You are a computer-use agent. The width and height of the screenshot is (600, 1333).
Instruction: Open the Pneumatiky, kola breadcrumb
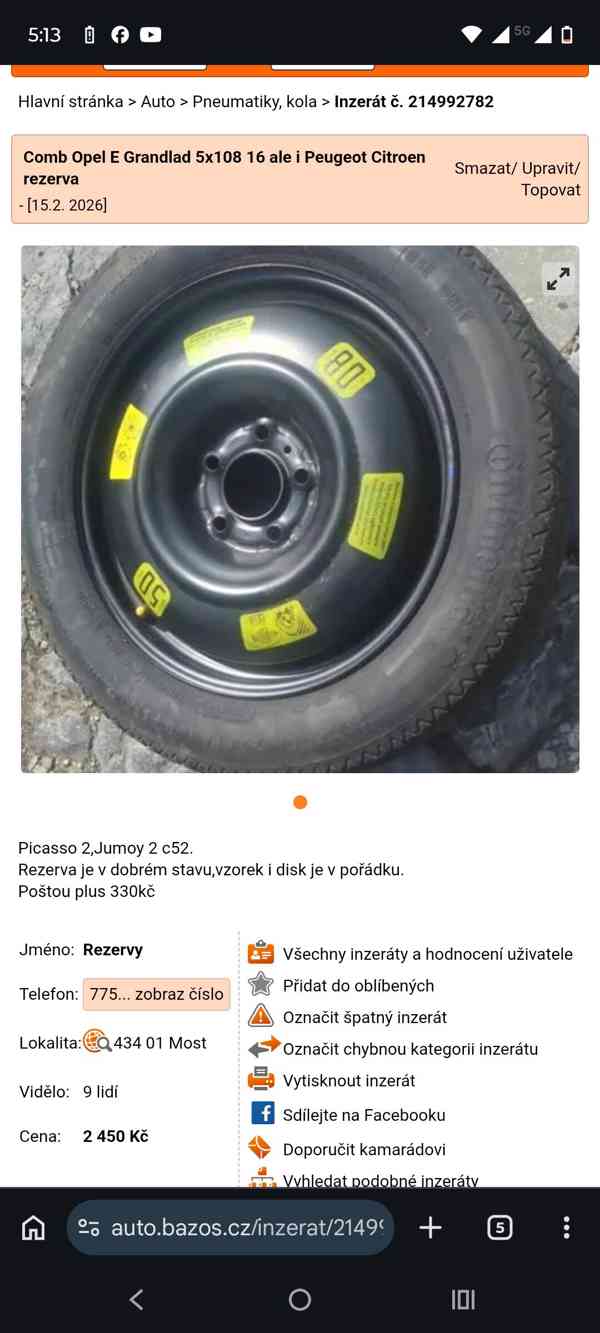tap(254, 102)
